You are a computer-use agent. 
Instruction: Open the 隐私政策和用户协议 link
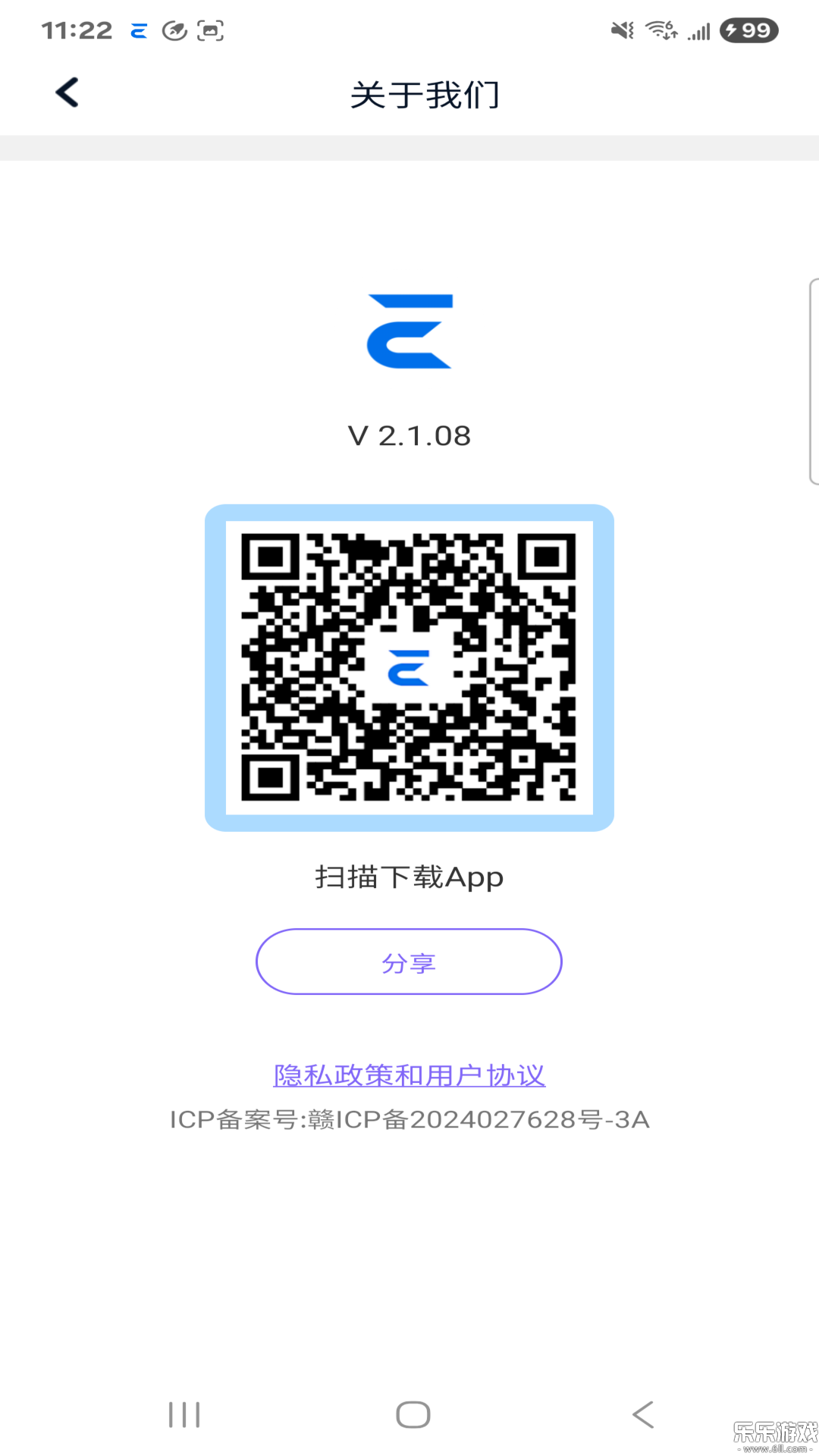(x=409, y=1075)
